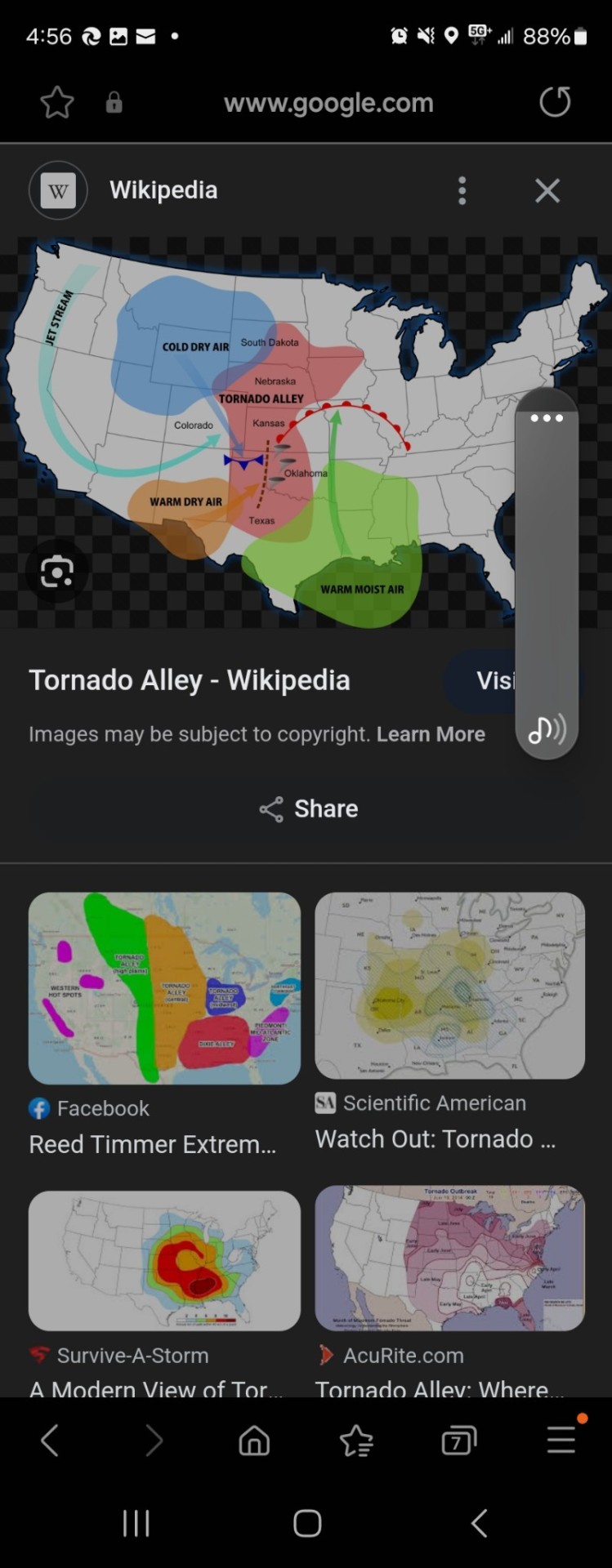Viewport: 612px width, 1568px height.
Task: Show recent apps from the navigation bar
Action: pos(136,1523)
